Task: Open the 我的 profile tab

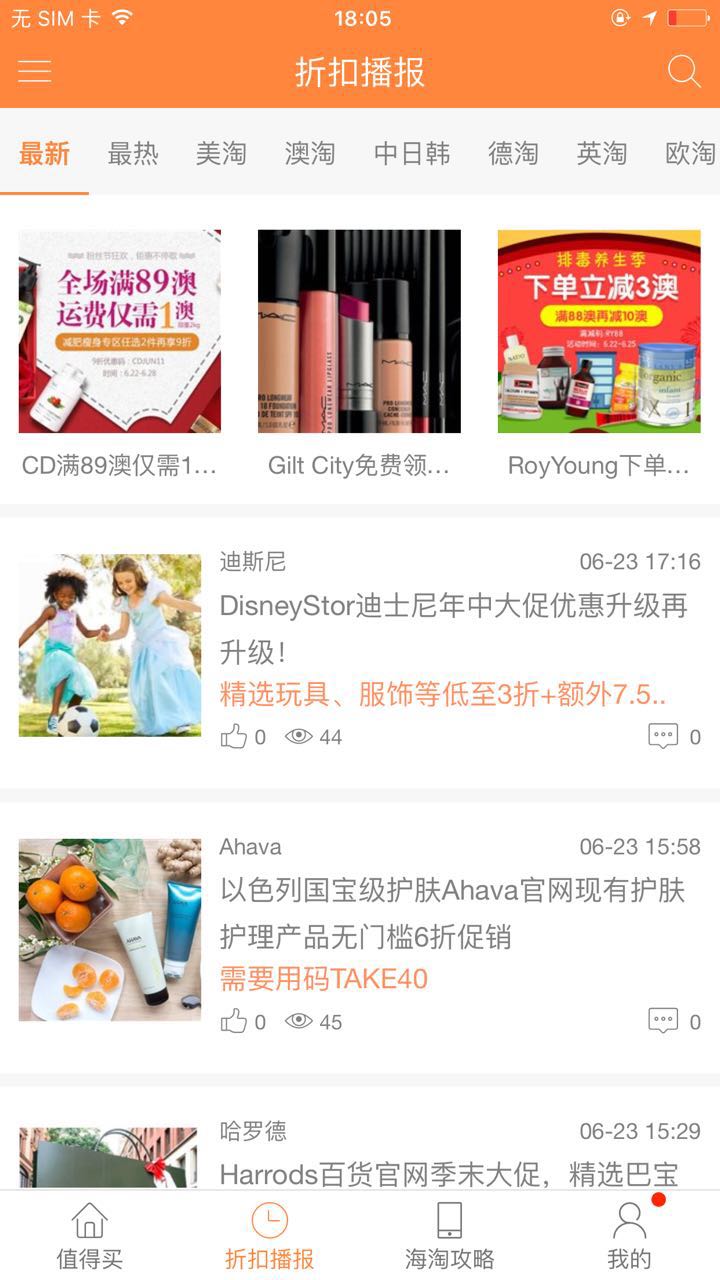Action: (629, 1236)
